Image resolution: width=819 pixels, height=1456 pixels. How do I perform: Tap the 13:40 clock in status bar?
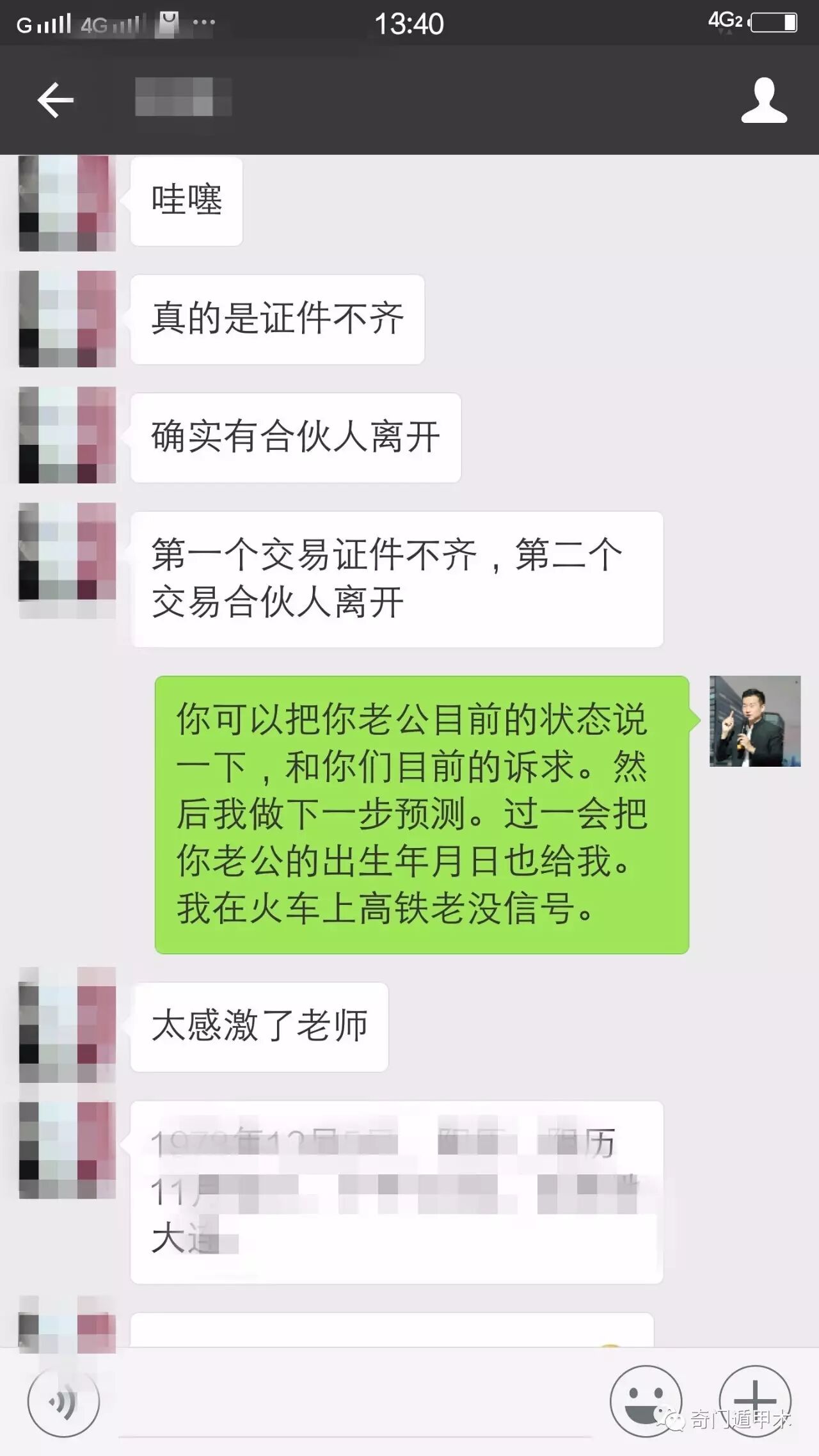(x=409, y=24)
